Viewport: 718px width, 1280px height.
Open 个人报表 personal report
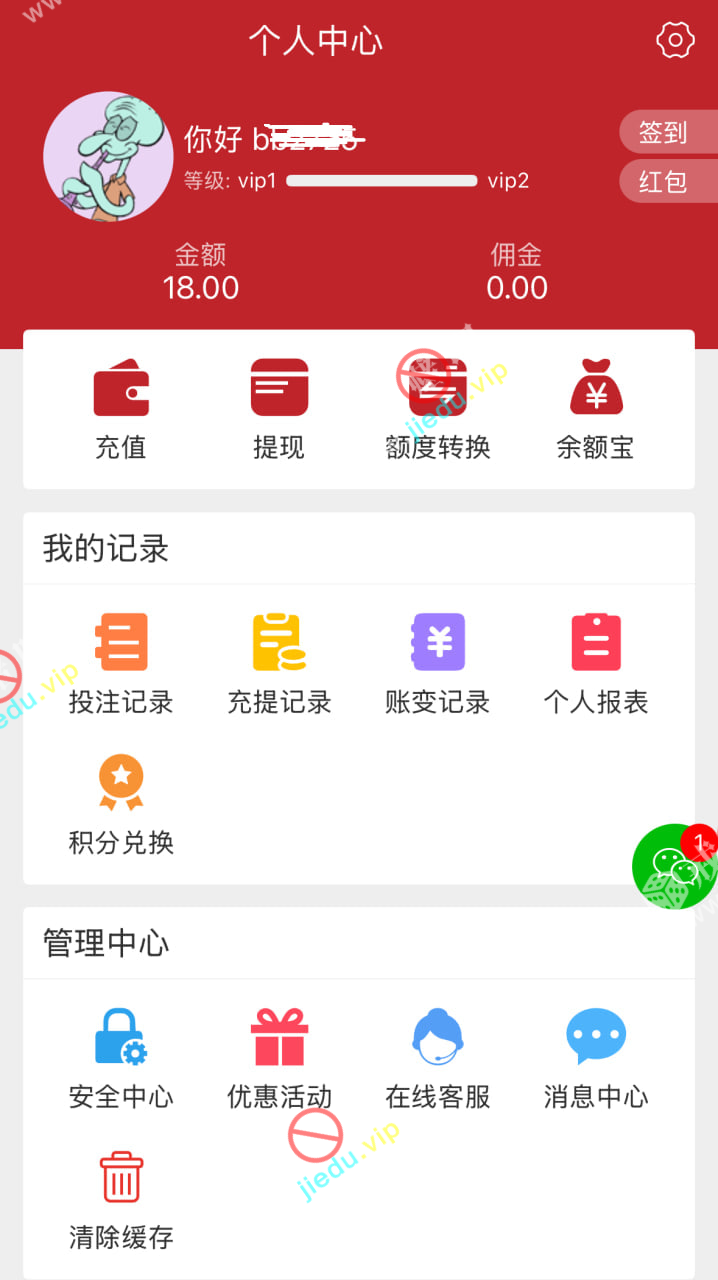click(x=596, y=664)
